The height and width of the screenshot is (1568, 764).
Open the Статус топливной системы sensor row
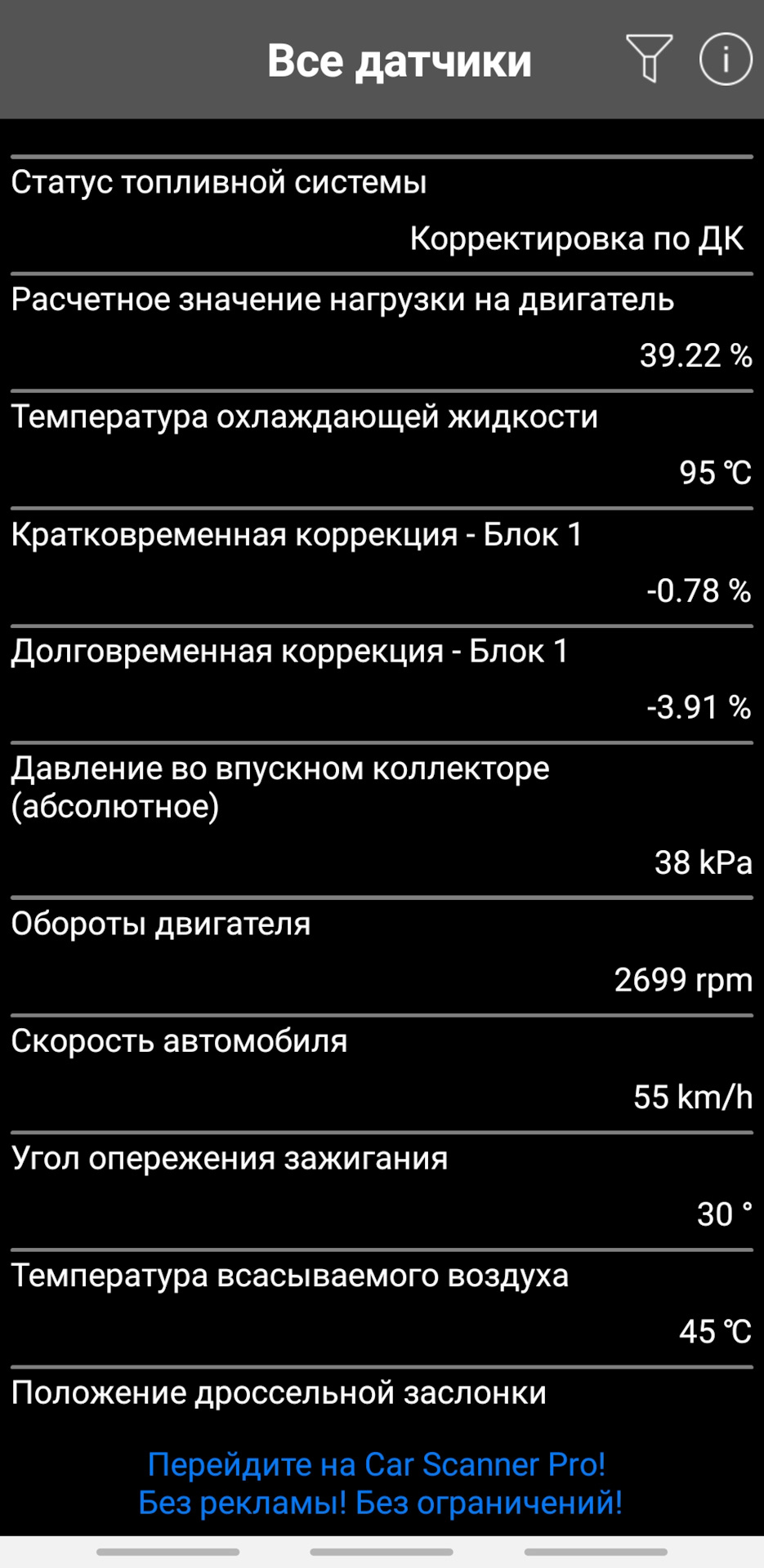tap(382, 211)
